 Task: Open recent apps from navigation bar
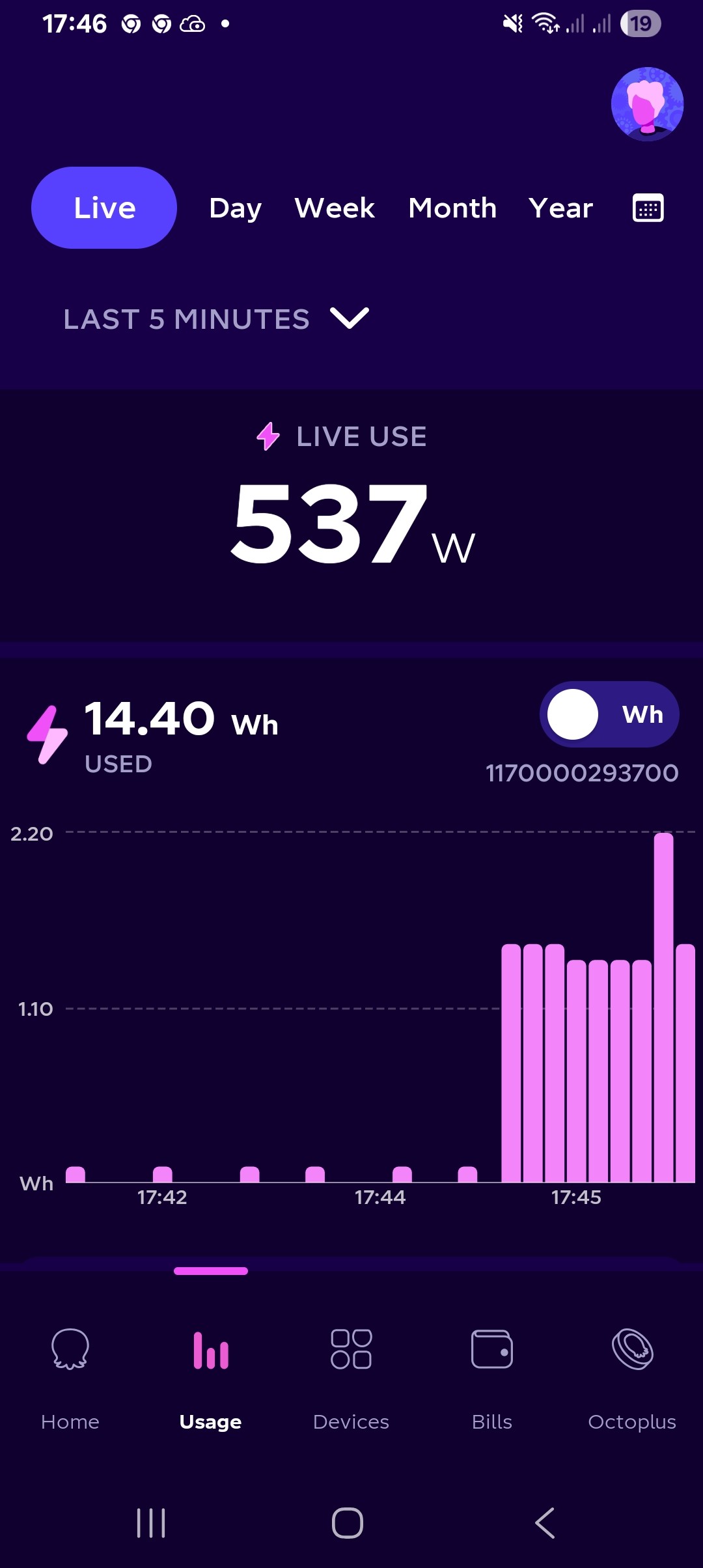151,1523
